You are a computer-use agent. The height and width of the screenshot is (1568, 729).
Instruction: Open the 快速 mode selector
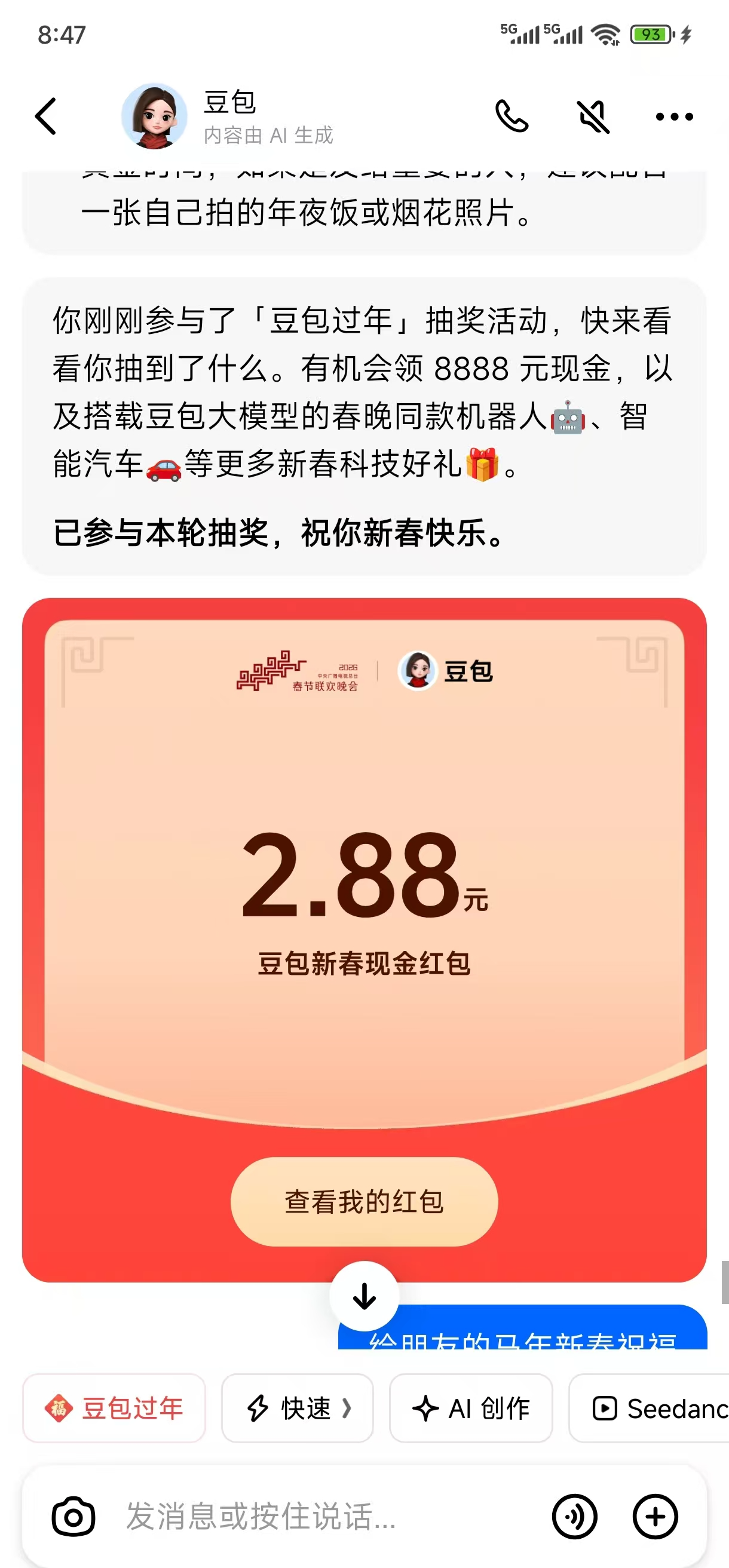[x=297, y=1408]
